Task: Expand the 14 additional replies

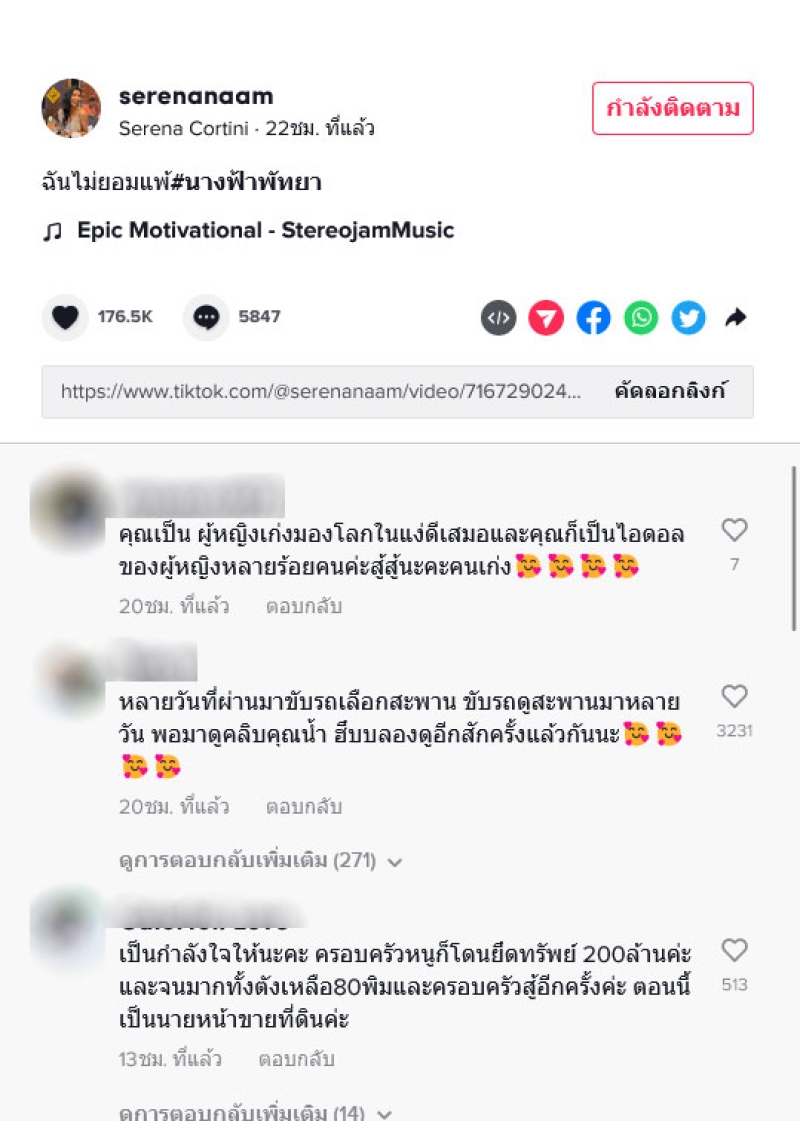Action: coord(255,1112)
